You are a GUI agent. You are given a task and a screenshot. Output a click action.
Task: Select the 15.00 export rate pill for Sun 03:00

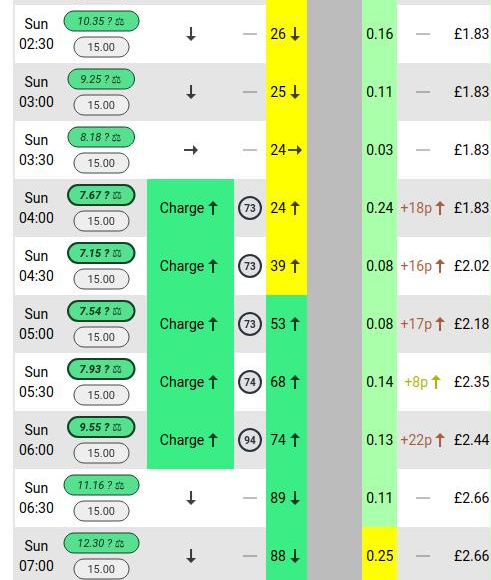point(101,105)
